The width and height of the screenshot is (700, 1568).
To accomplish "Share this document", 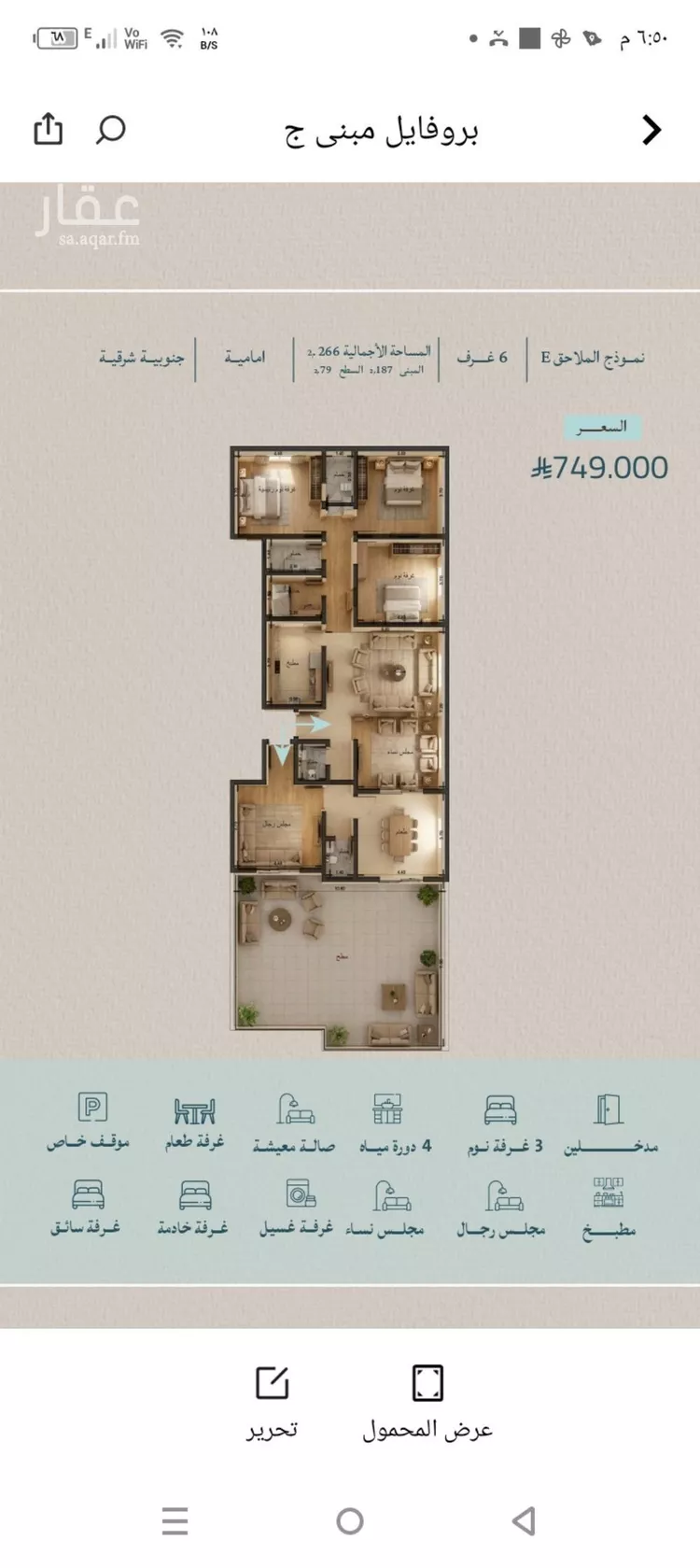I will point(49,129).
